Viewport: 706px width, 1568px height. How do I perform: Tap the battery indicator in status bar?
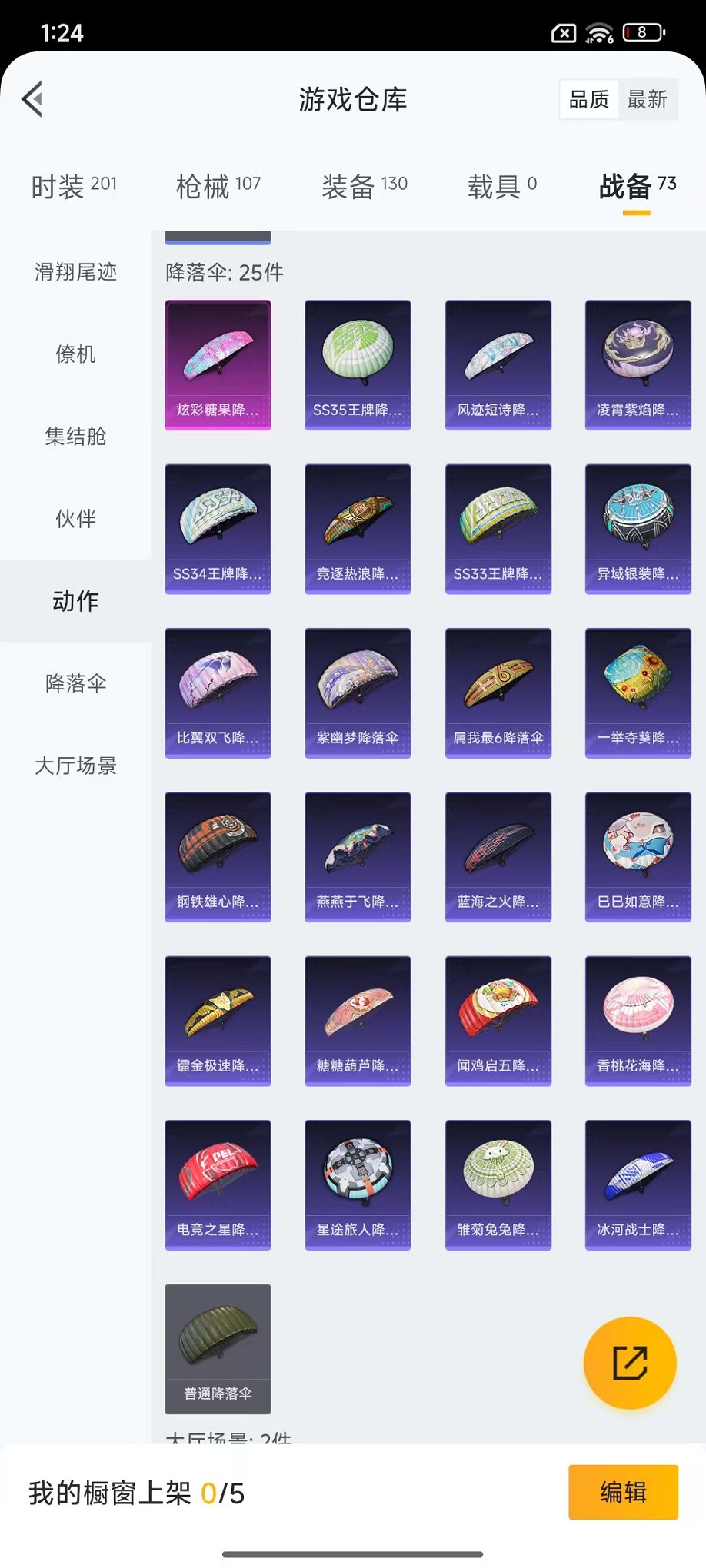641,32
